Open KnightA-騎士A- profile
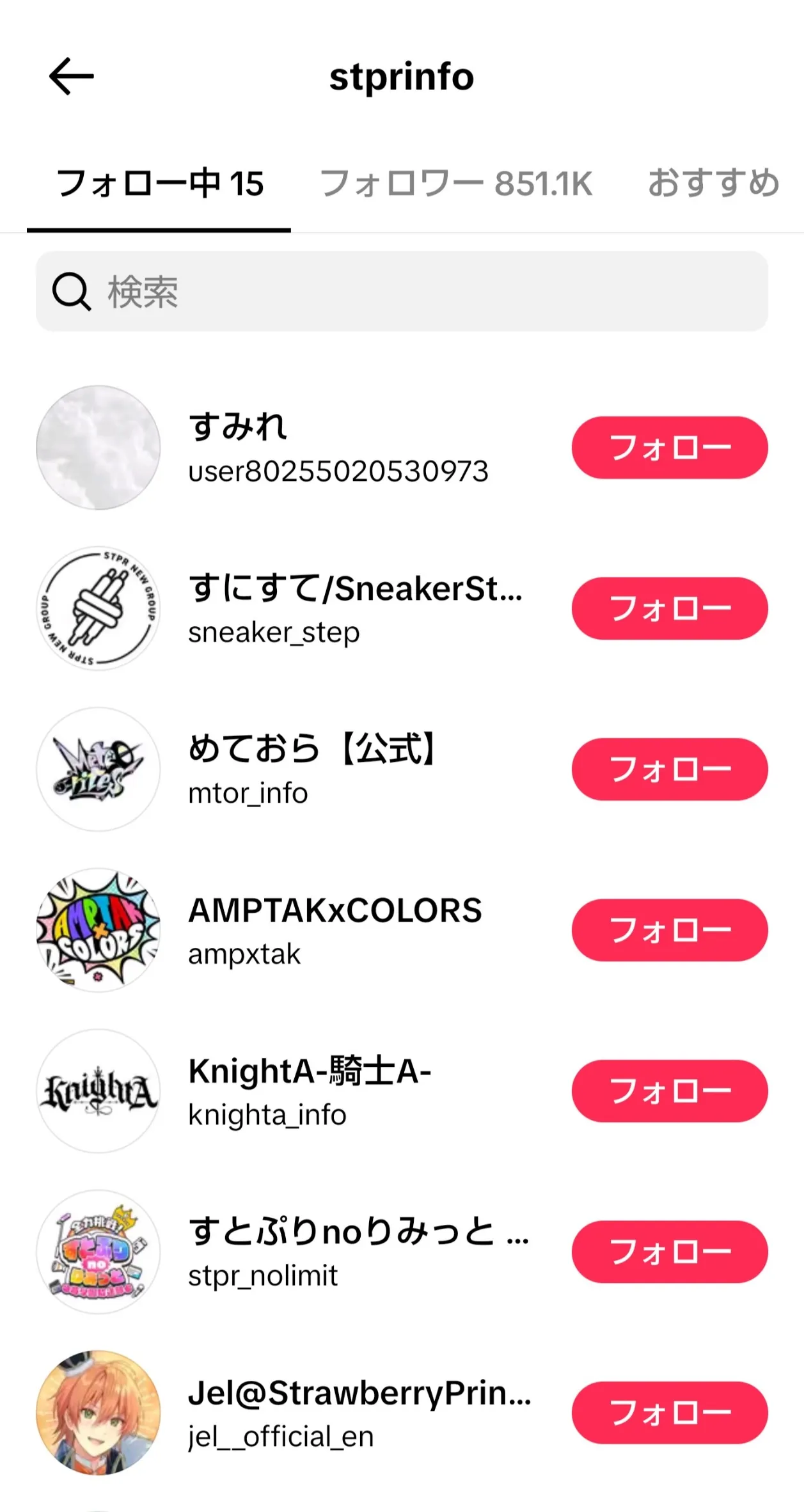Image resolution: width=804 pixels, height=1512 pixels. [310, 1091]
